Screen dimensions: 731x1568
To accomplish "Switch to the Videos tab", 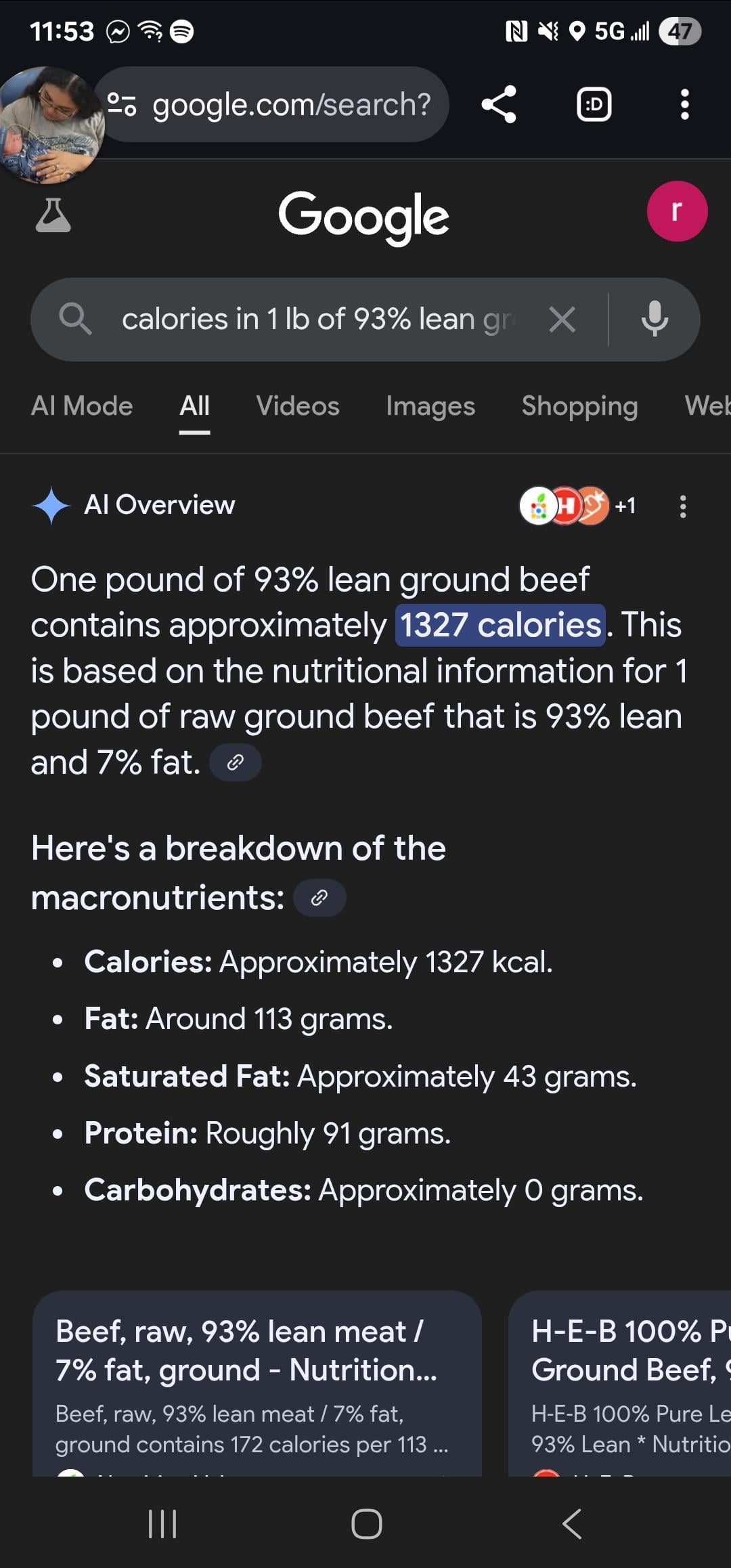I will [297, 406].
